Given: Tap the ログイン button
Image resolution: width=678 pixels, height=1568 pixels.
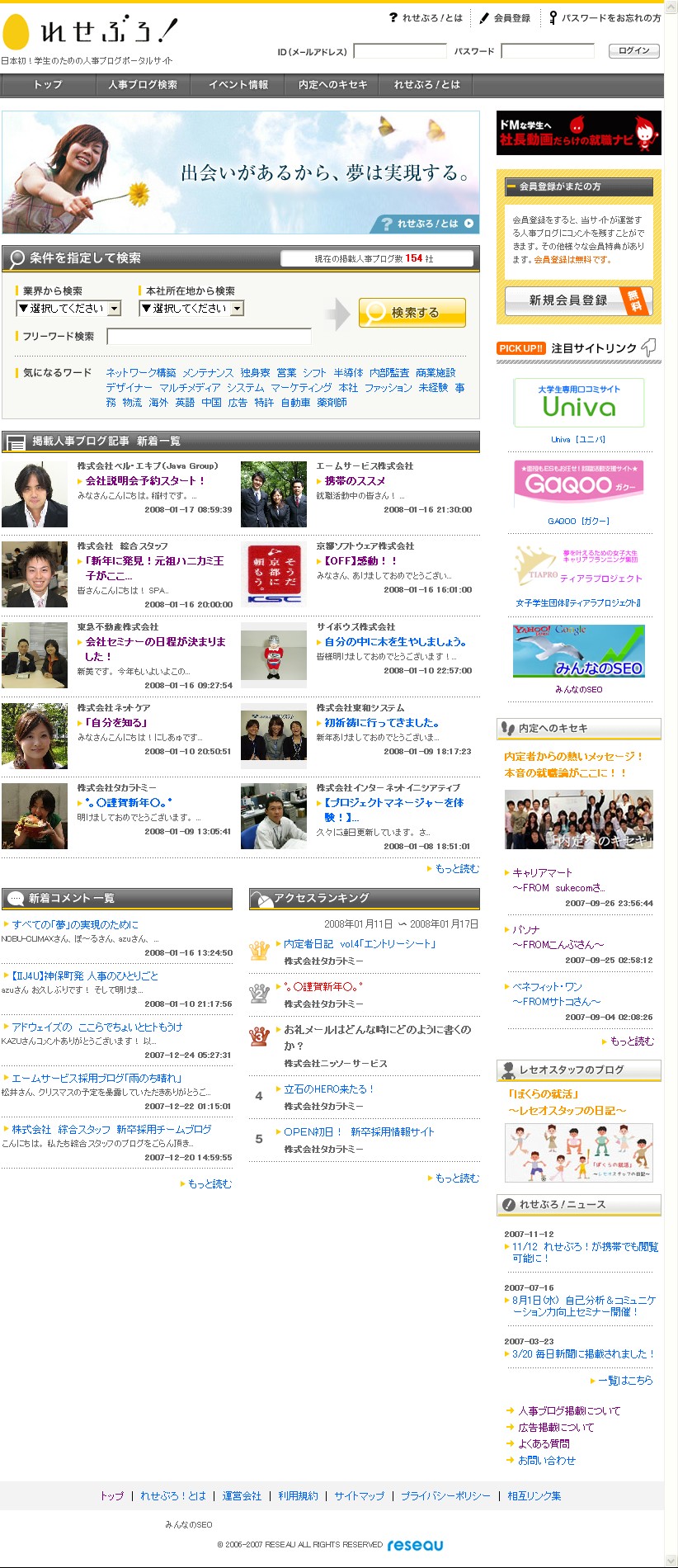Looking at the screenshot, I should pyautogui.click(x=633, y=51).
